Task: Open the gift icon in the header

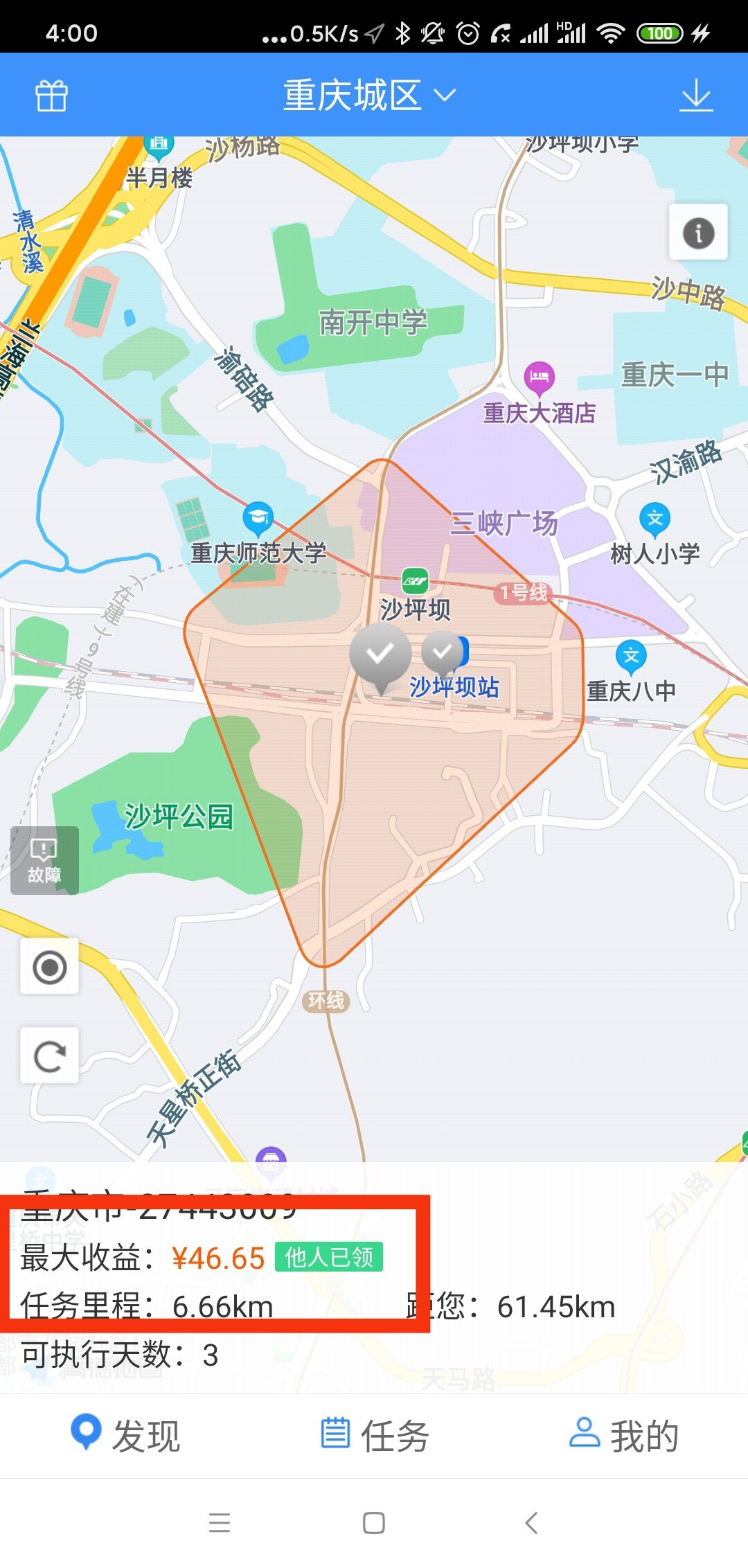Action: click(51, 96)
